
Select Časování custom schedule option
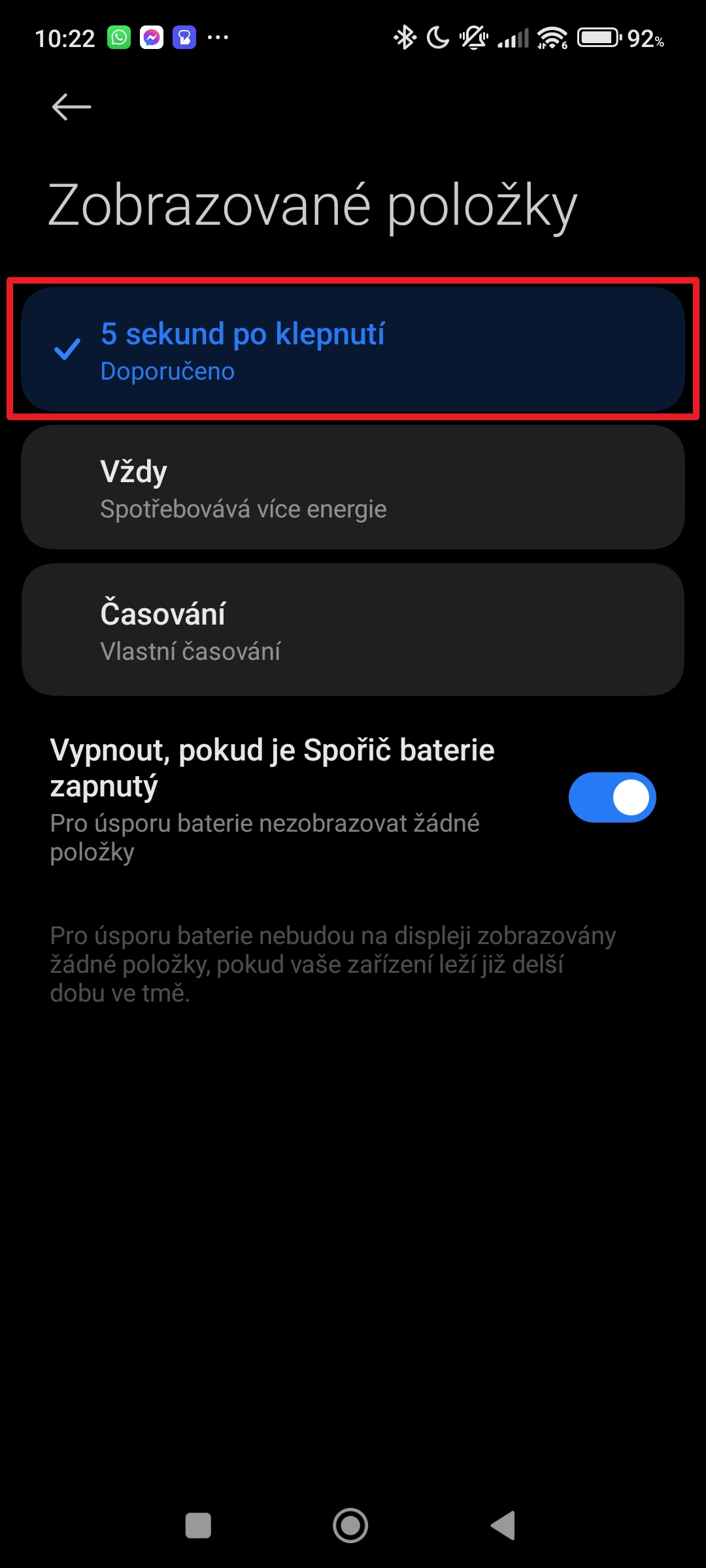(x=353, y=630)
